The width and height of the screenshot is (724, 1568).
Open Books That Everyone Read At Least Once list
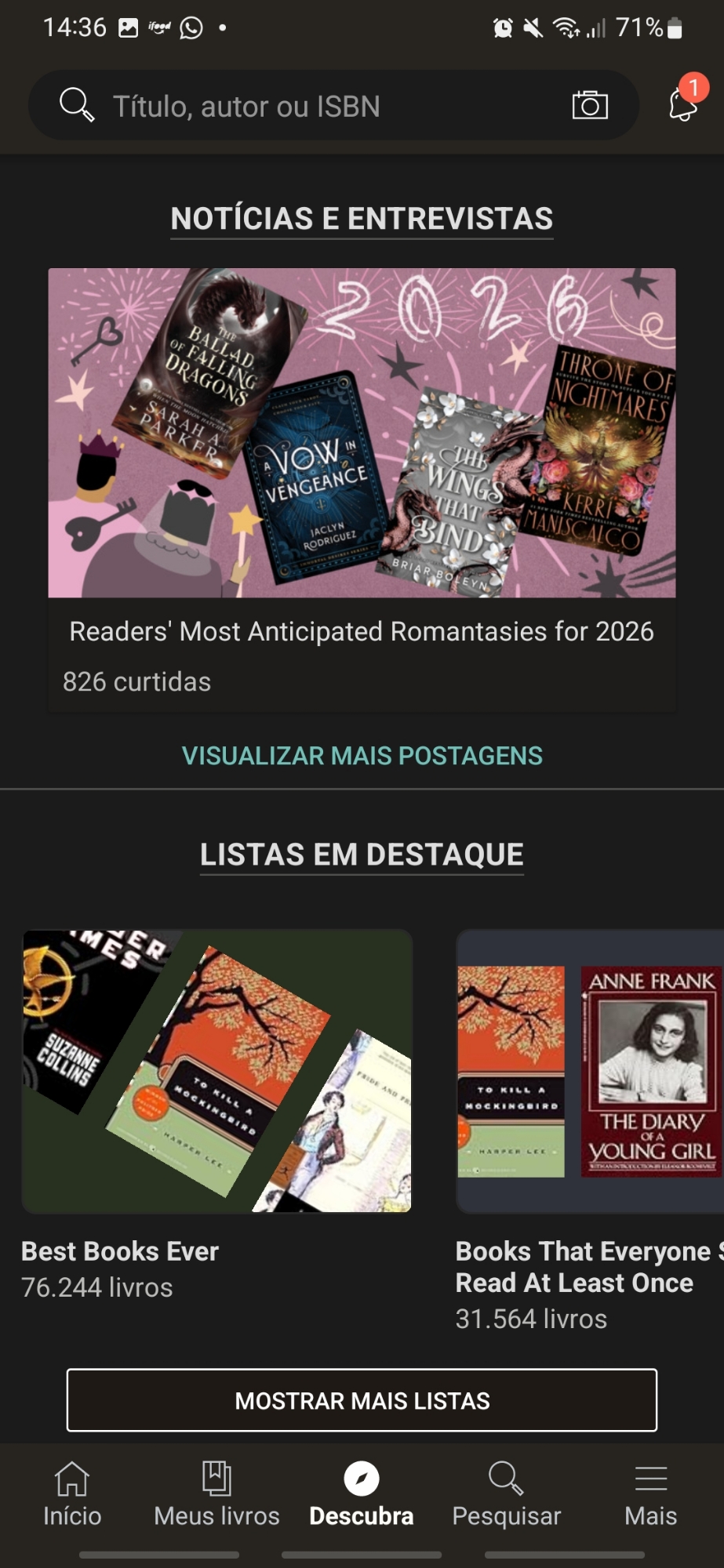point(590,1071)
